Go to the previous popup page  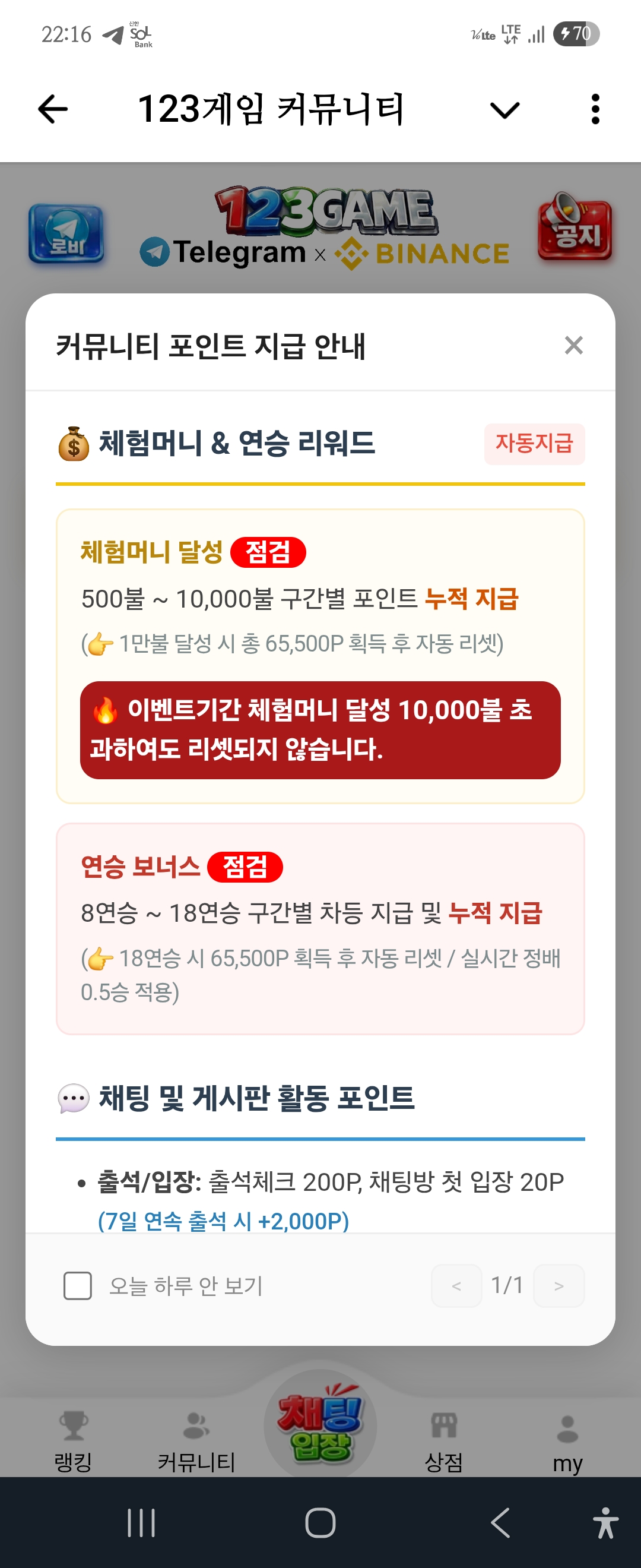point(456,1285)
